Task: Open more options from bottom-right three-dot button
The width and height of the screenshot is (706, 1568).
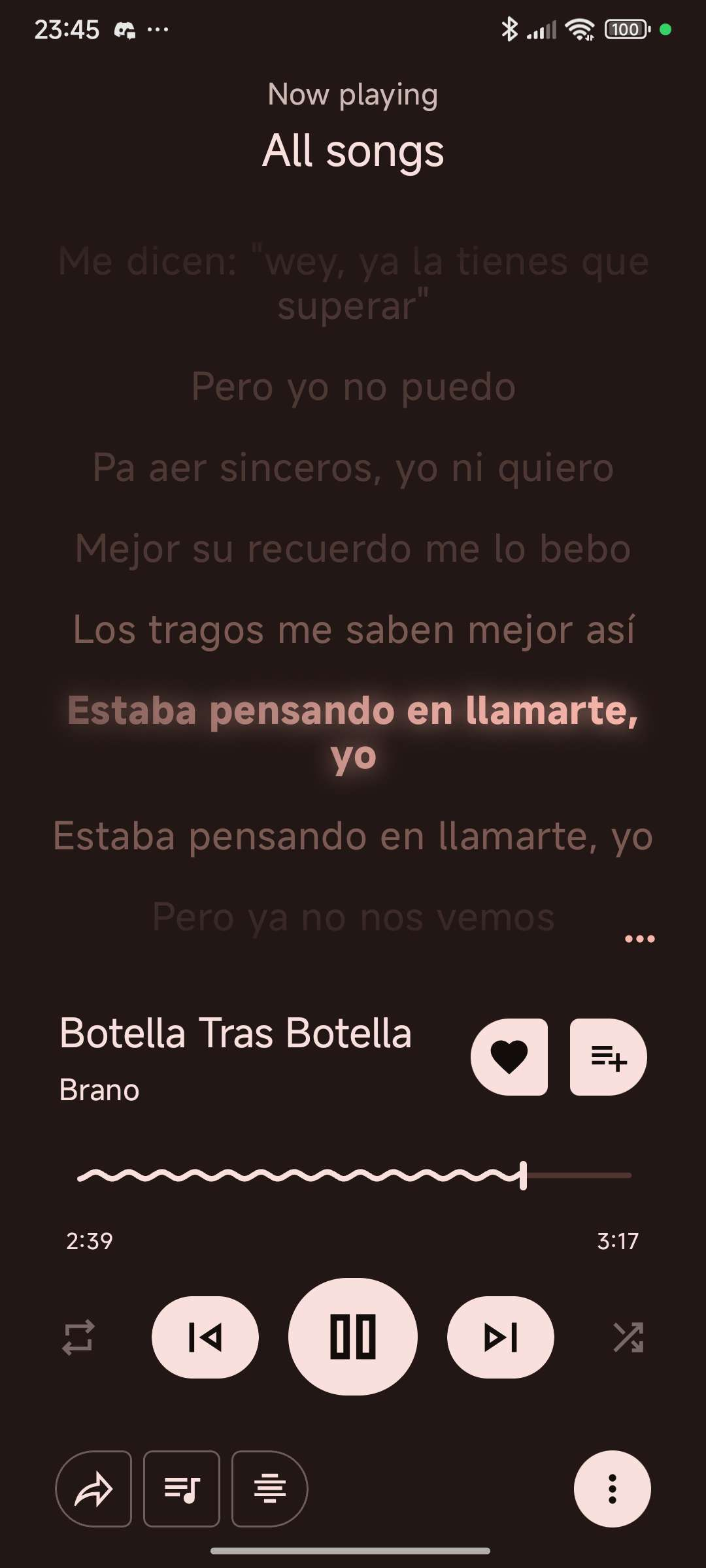Action: click(613, 1488)
